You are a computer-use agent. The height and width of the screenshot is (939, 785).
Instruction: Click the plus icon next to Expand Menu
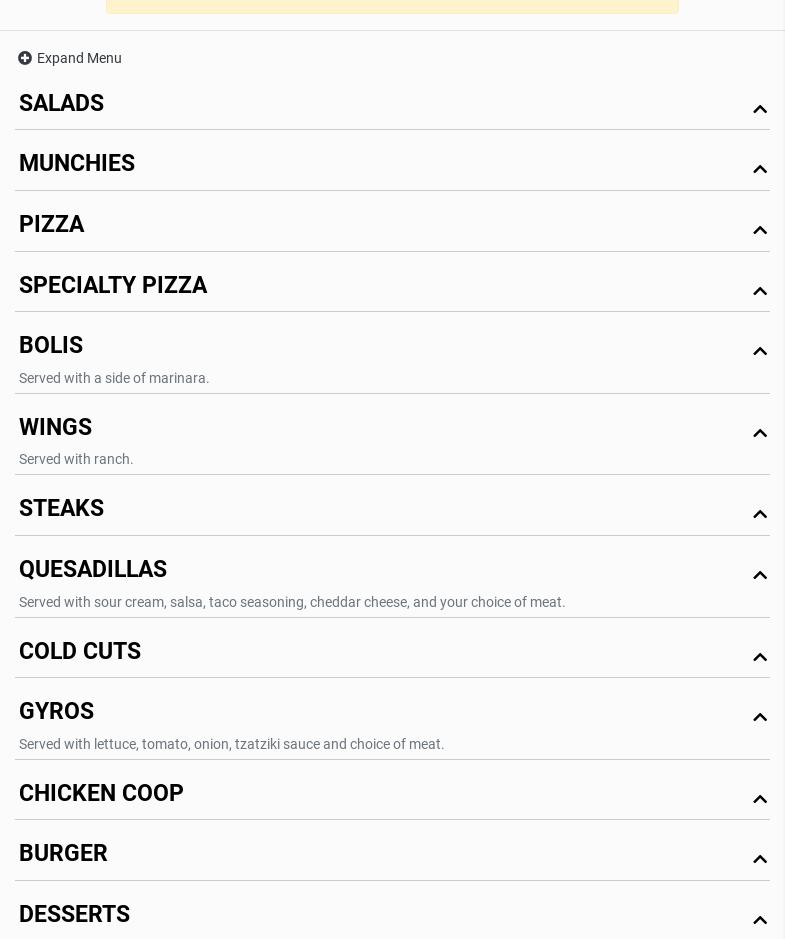25,58
